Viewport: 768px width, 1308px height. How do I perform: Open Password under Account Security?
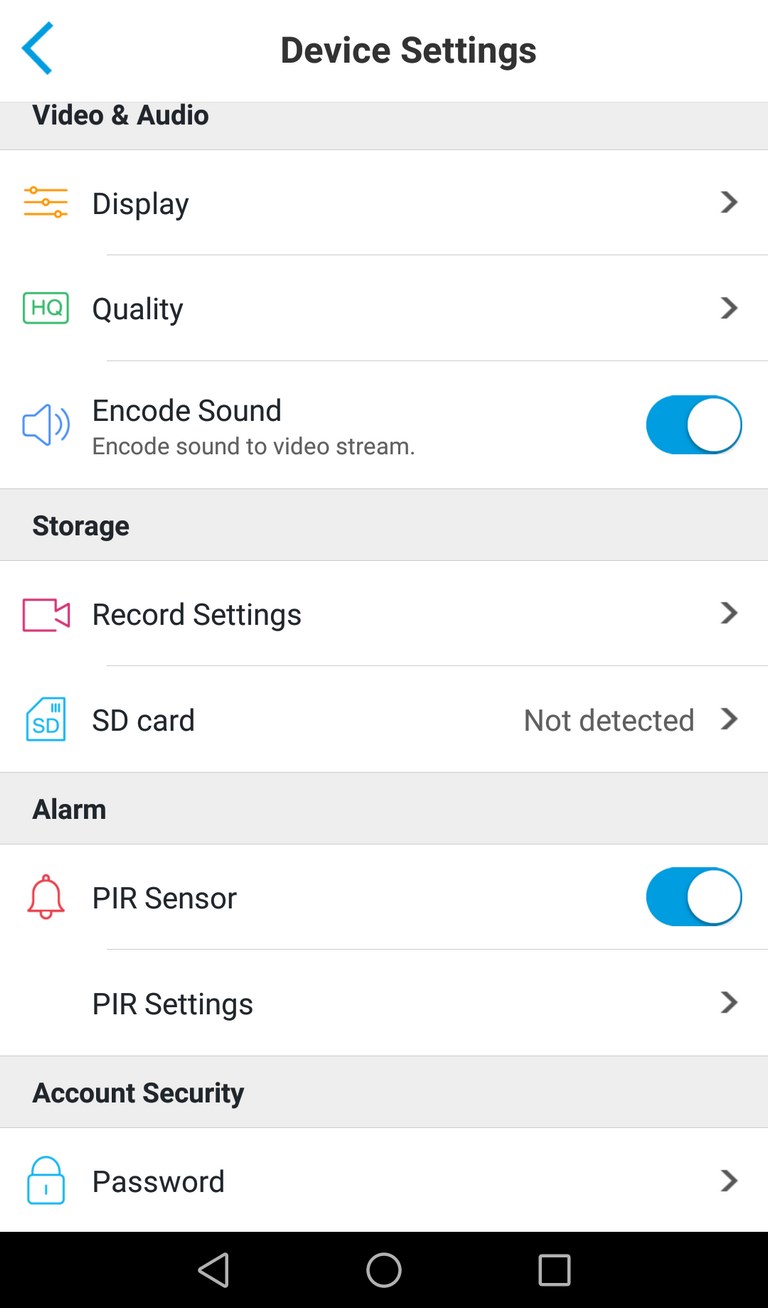click(x=384, y=1181)
